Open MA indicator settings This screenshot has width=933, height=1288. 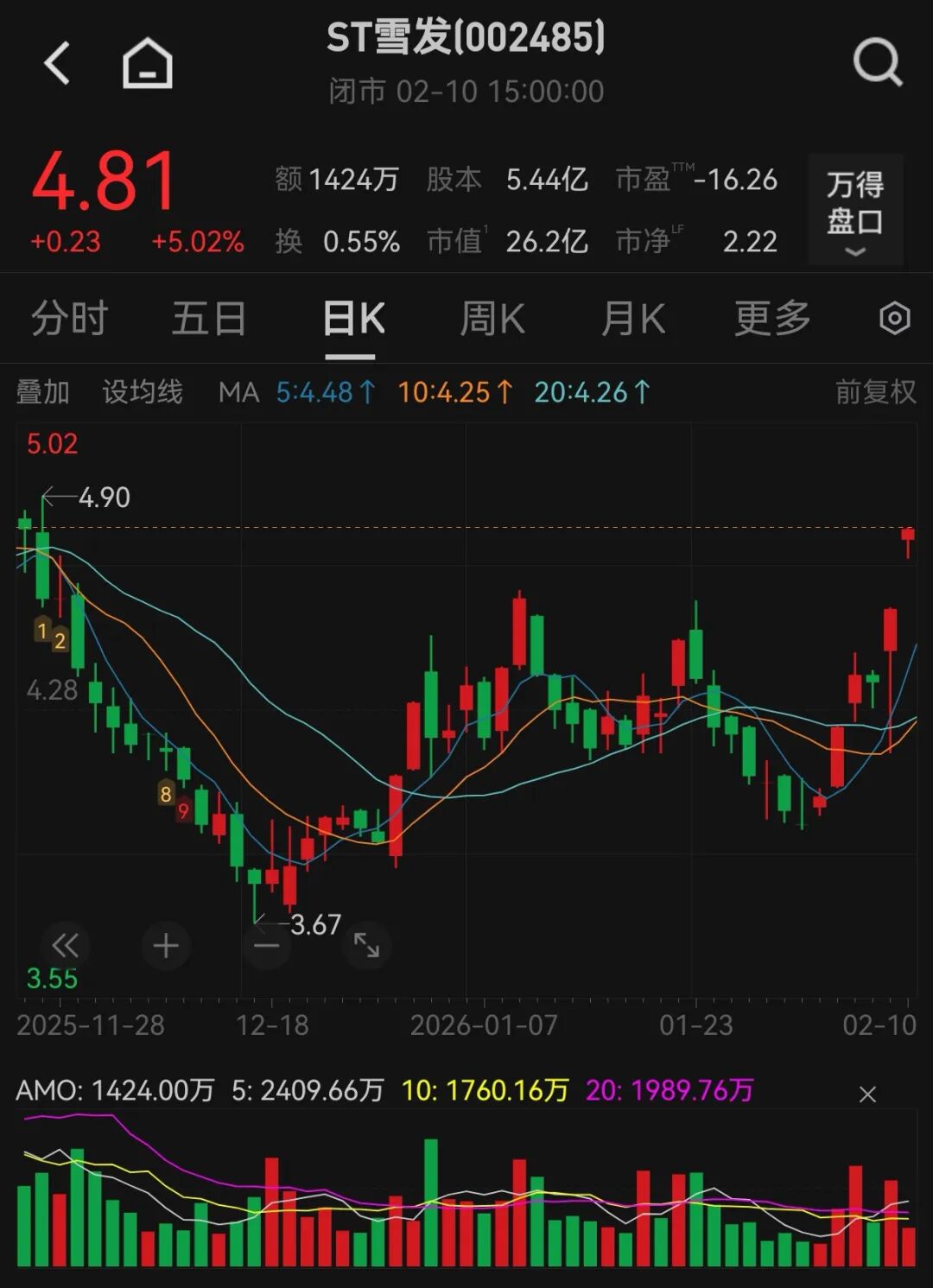point(240,391)
